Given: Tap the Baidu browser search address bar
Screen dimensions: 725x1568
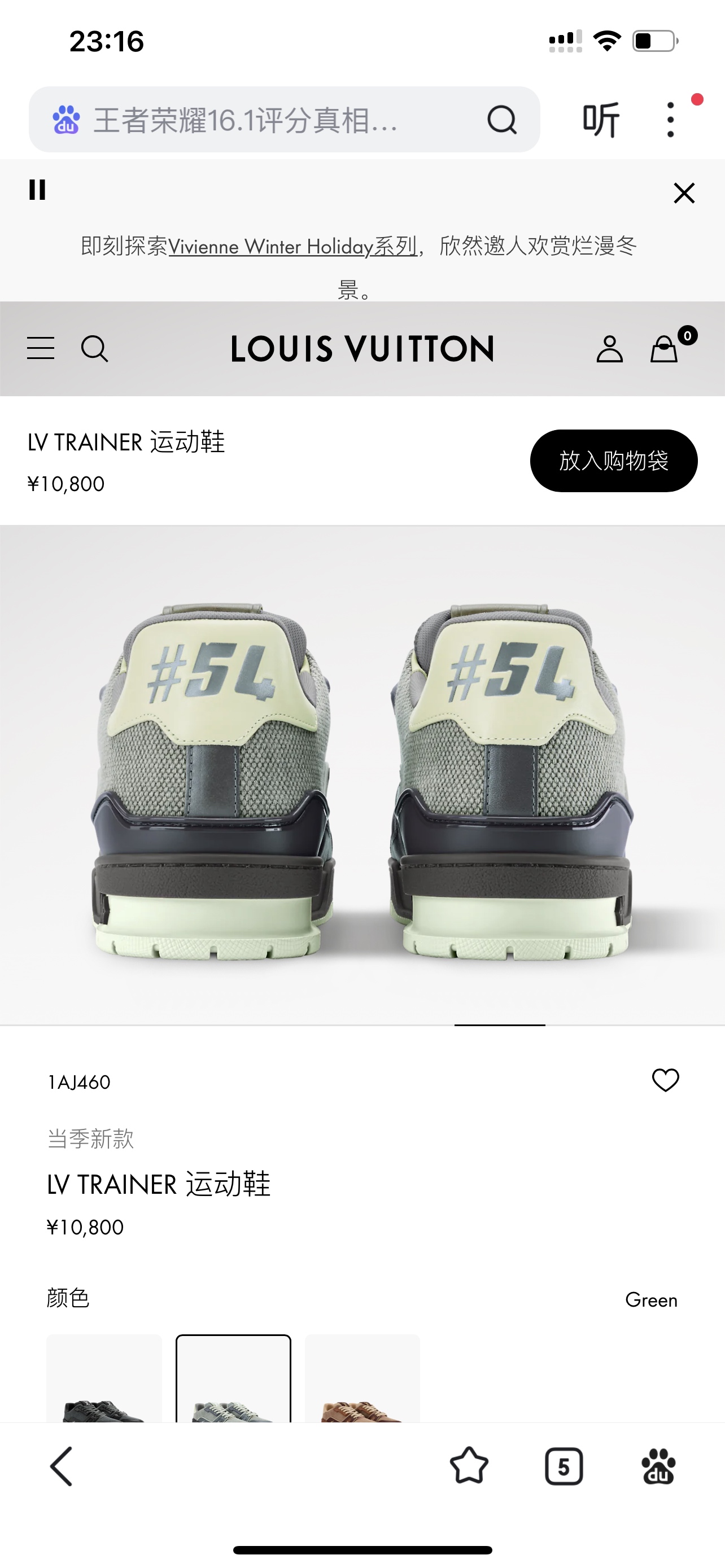Looking at the screenshot, I should [x=256, y=119].
